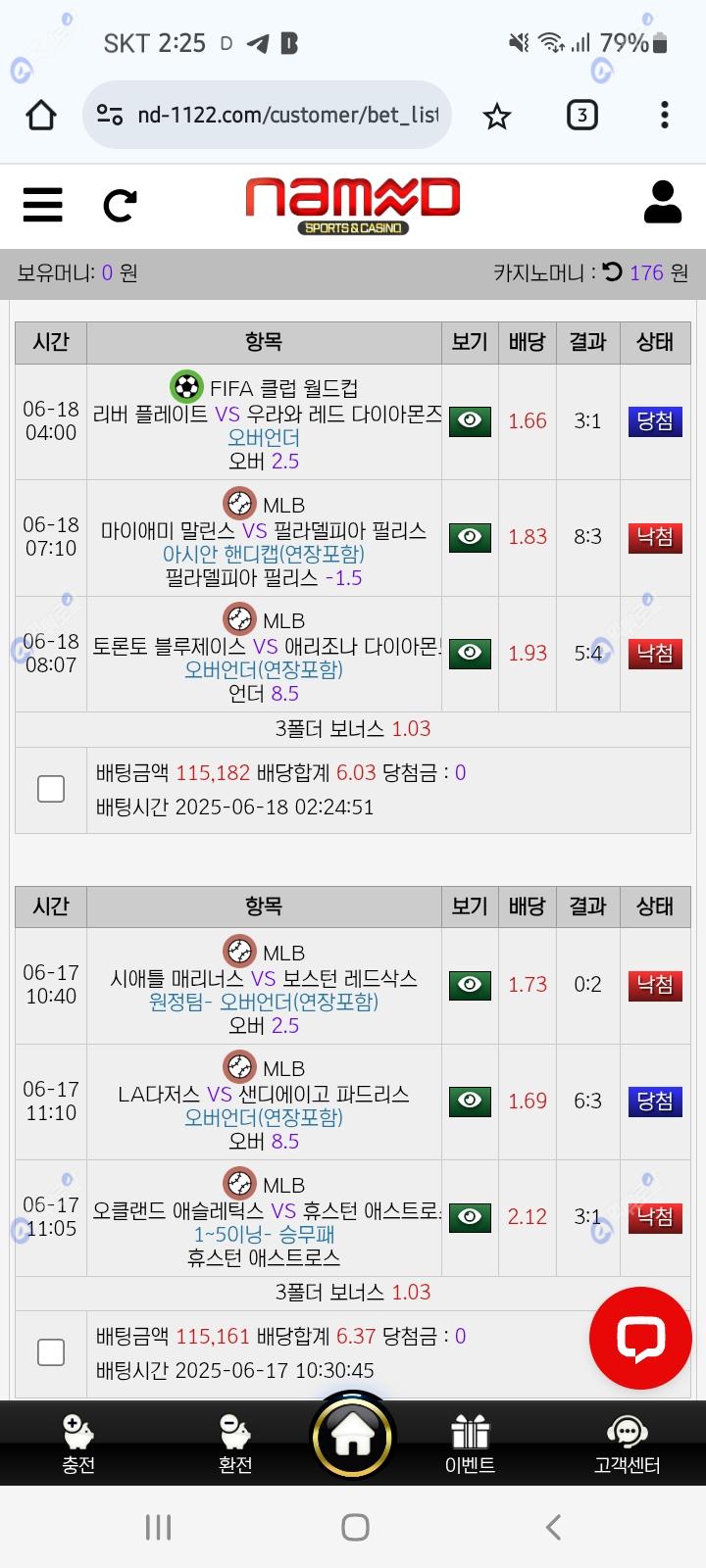This screenshot has height=1568, width=706.
Task: View details of the Oakland Athletics bet
Action: click(470, 1217)
